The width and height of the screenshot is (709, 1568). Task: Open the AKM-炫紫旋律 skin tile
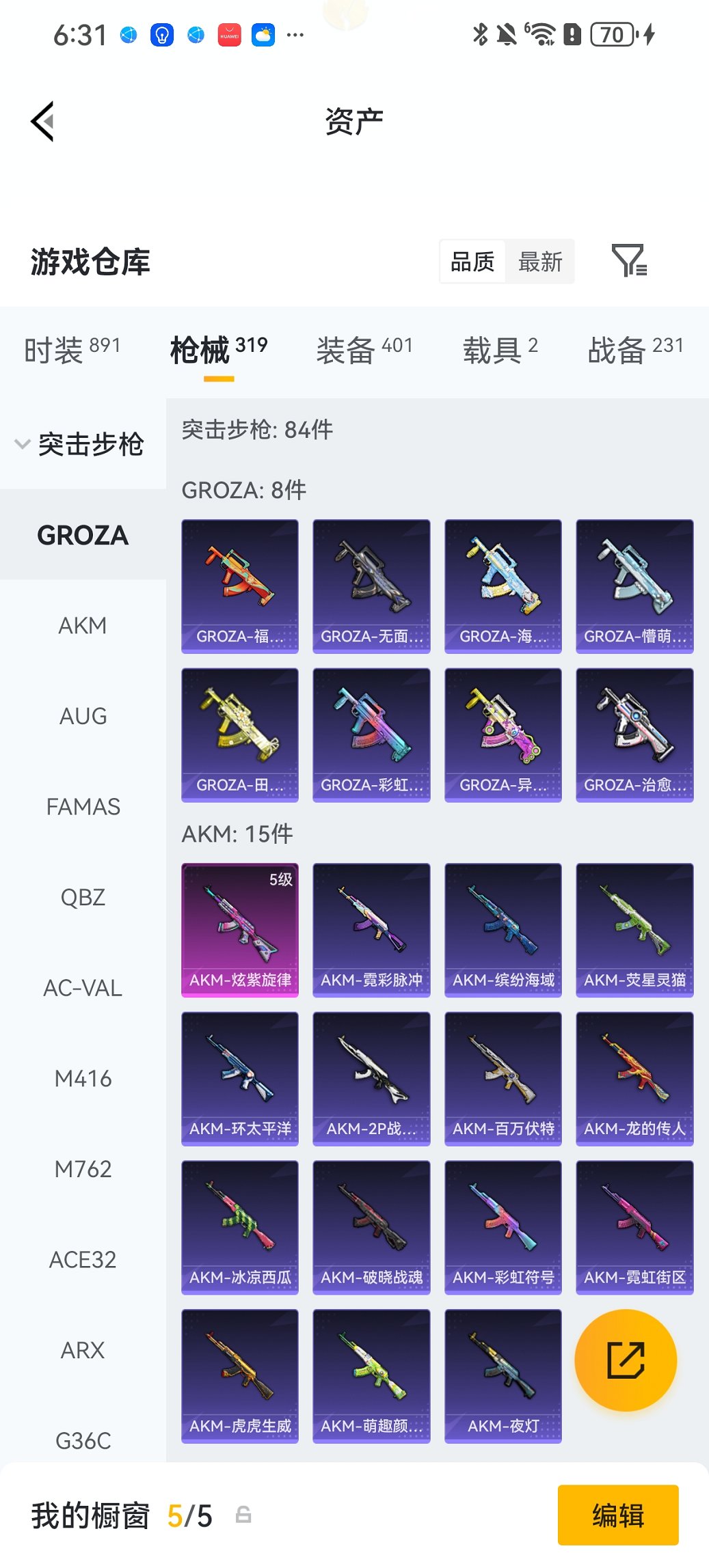click(x=240, y=929)
